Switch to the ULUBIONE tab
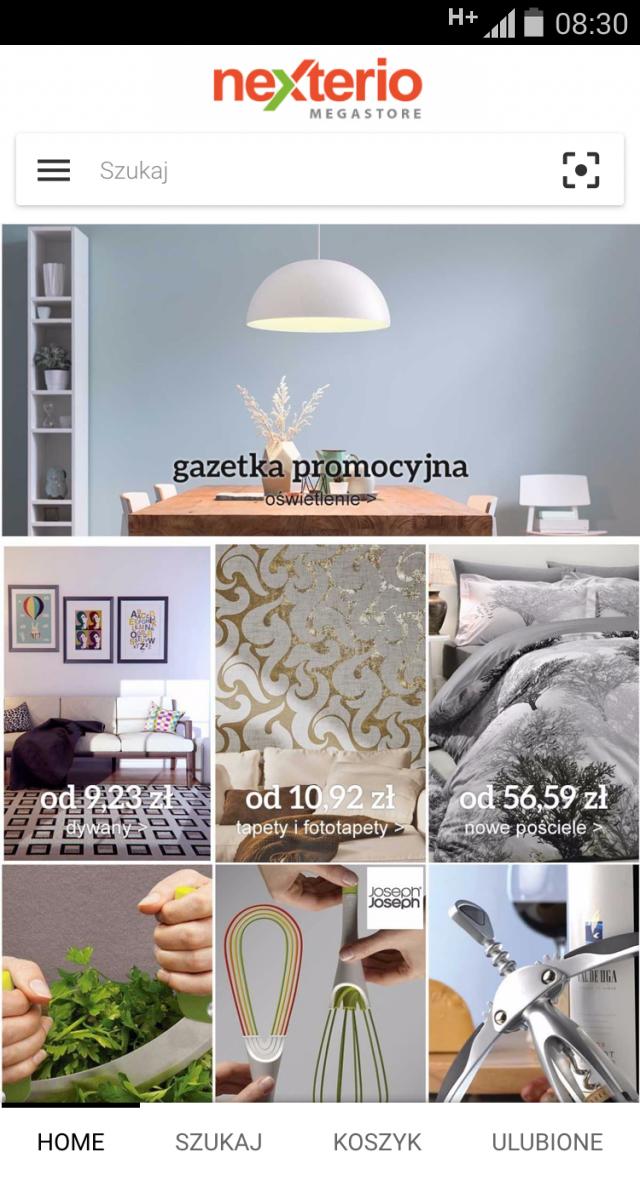The height and width of the screenshot is (1181, 640). click(x=547, y=1142)
